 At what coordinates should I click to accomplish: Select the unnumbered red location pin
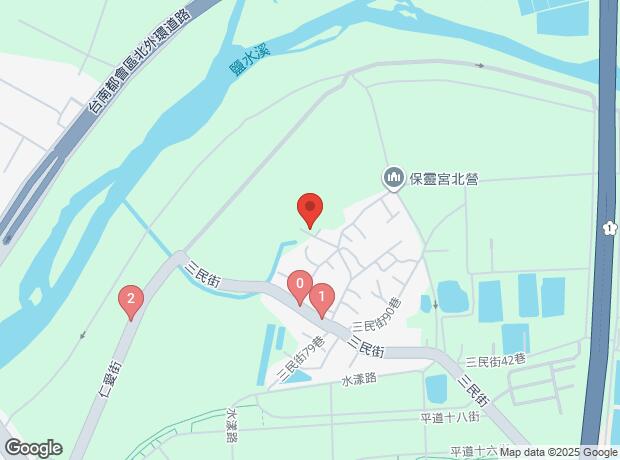point(310,210)
